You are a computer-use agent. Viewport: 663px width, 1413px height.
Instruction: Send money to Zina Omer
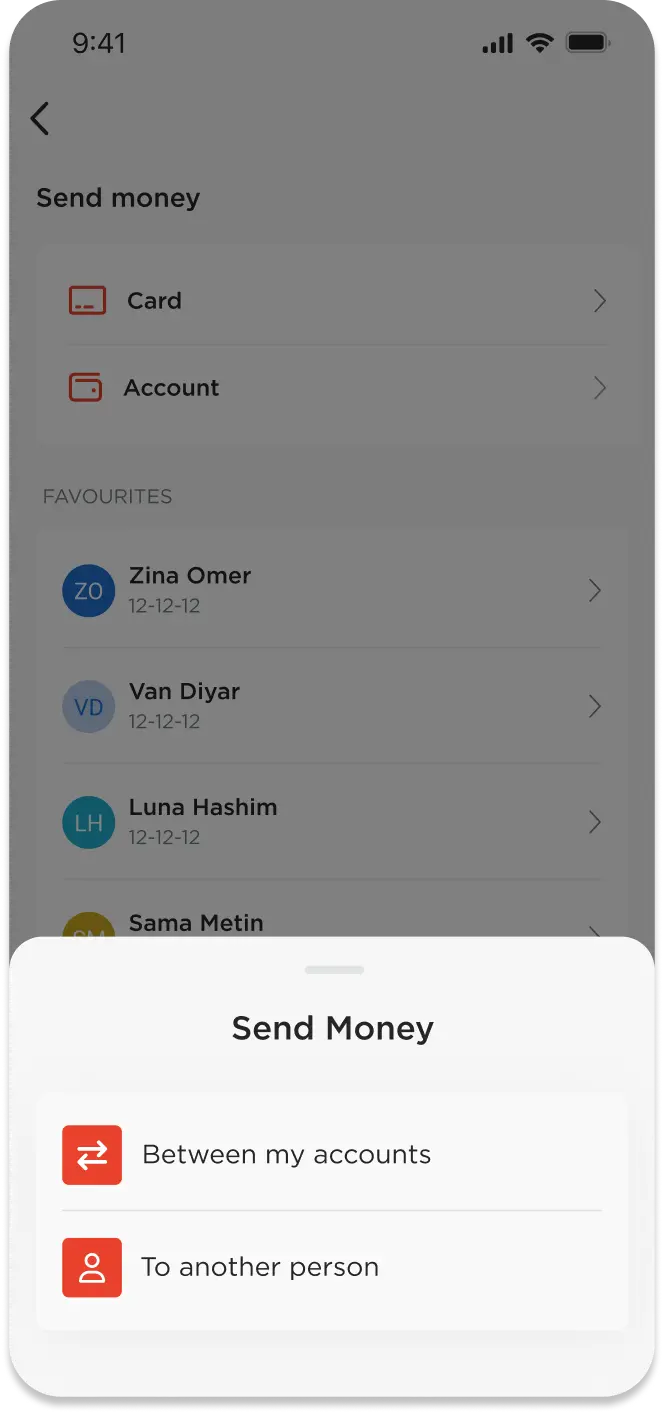pos(332,590)
